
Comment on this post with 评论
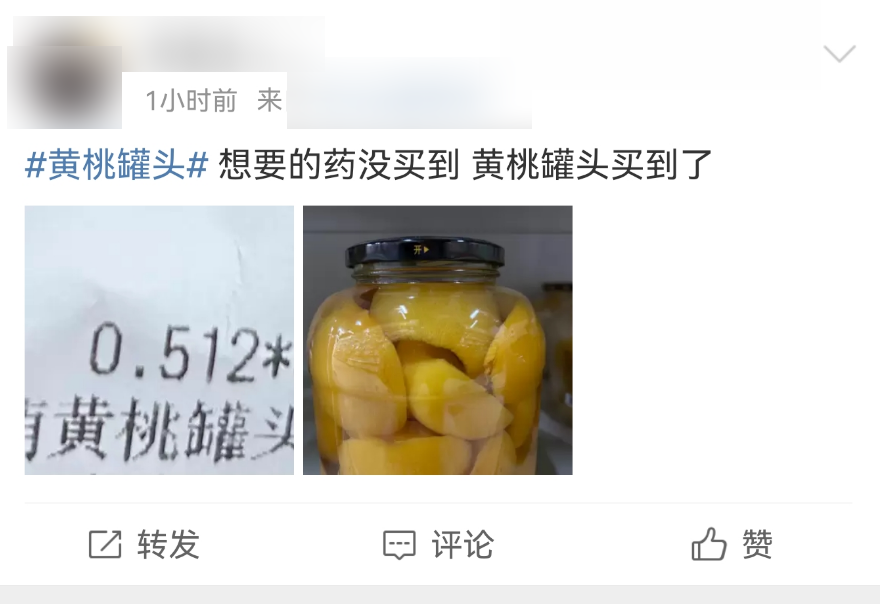click(x=439, y=545)
